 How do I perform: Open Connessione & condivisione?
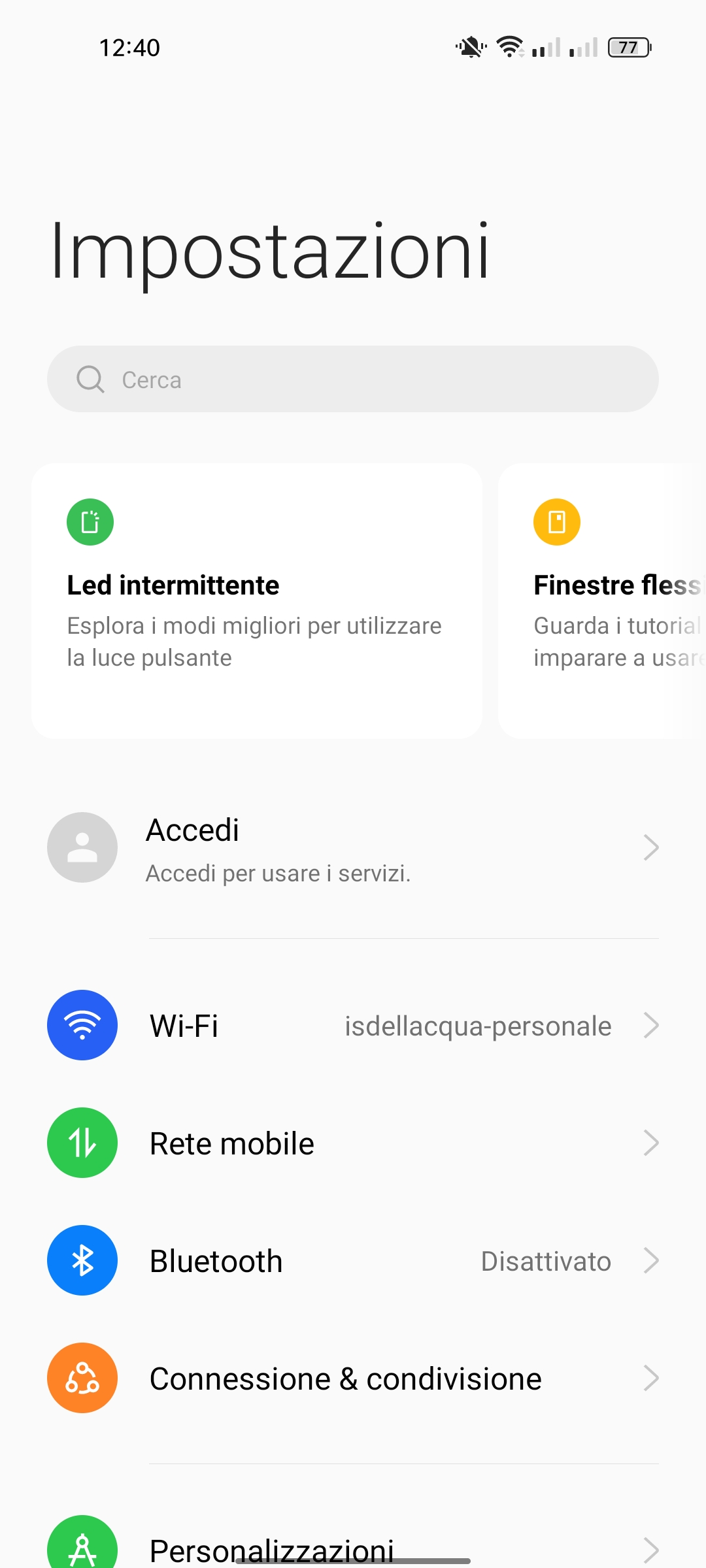click(x=353, y=1378)
